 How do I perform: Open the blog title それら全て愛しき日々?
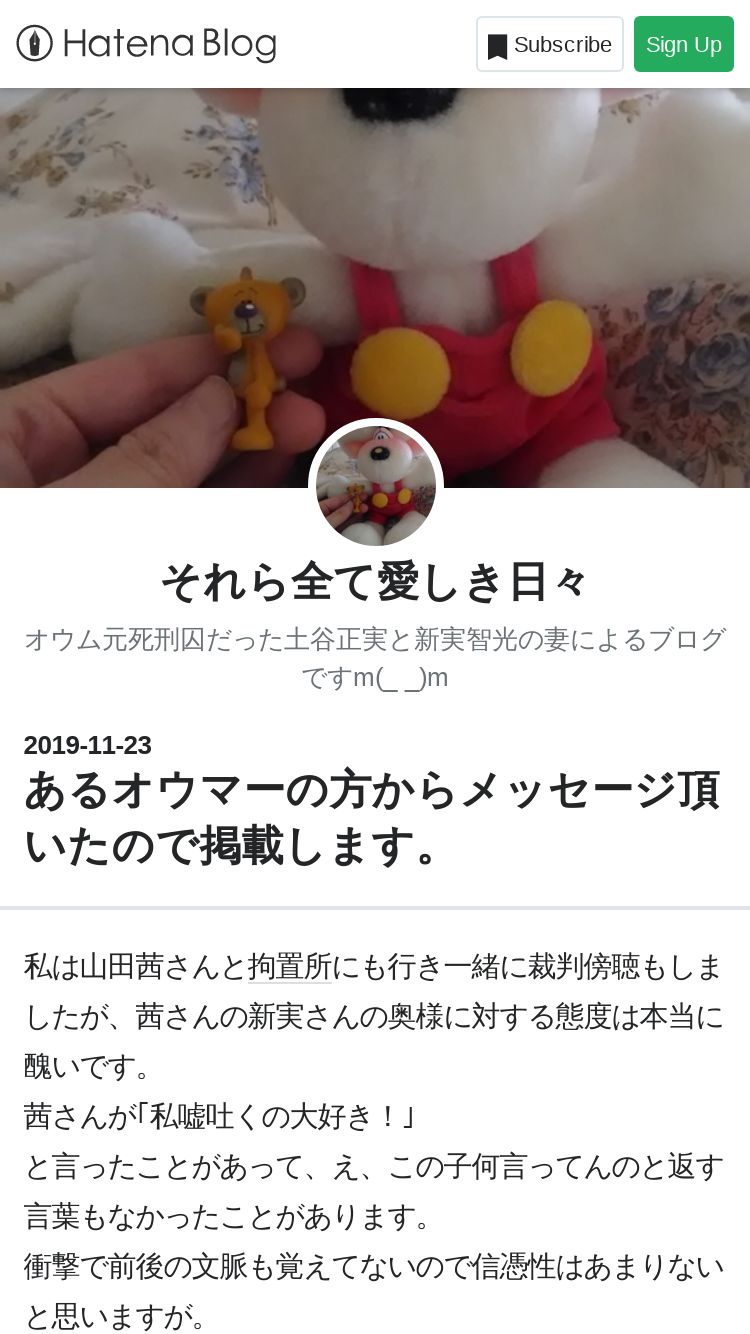(375, 583)
